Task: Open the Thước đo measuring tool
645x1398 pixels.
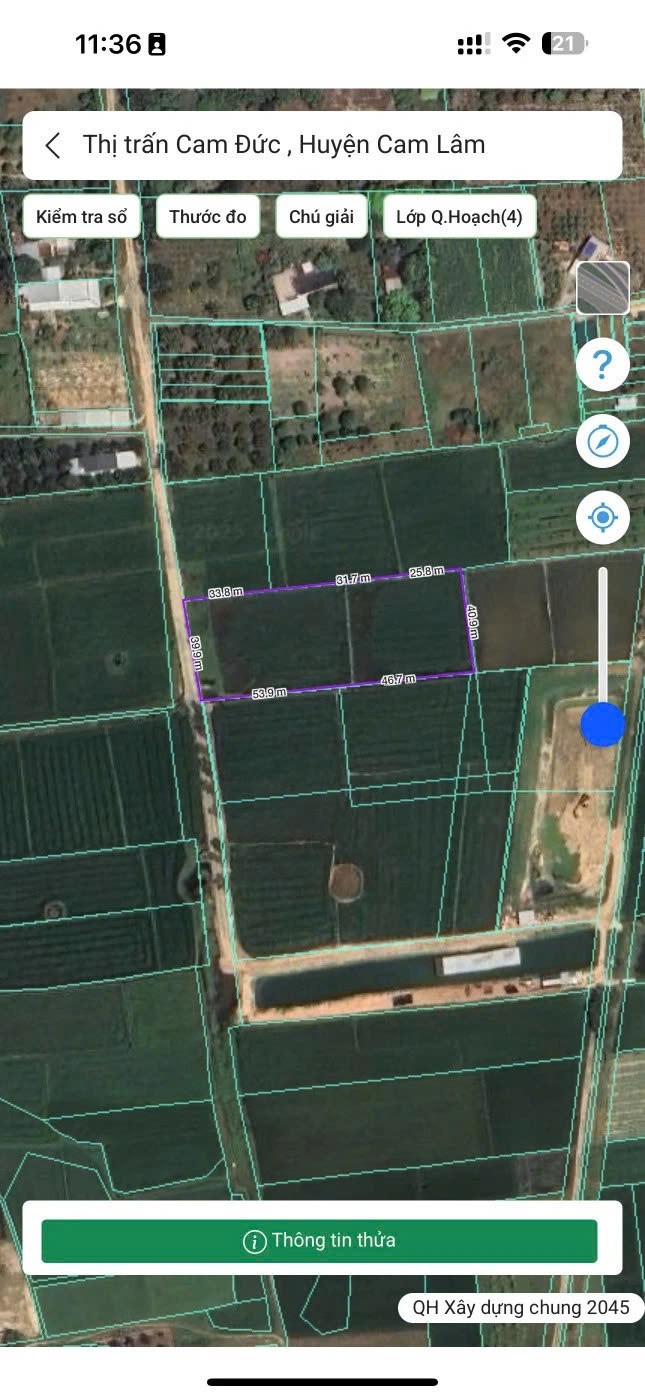Action: [208, 217]
